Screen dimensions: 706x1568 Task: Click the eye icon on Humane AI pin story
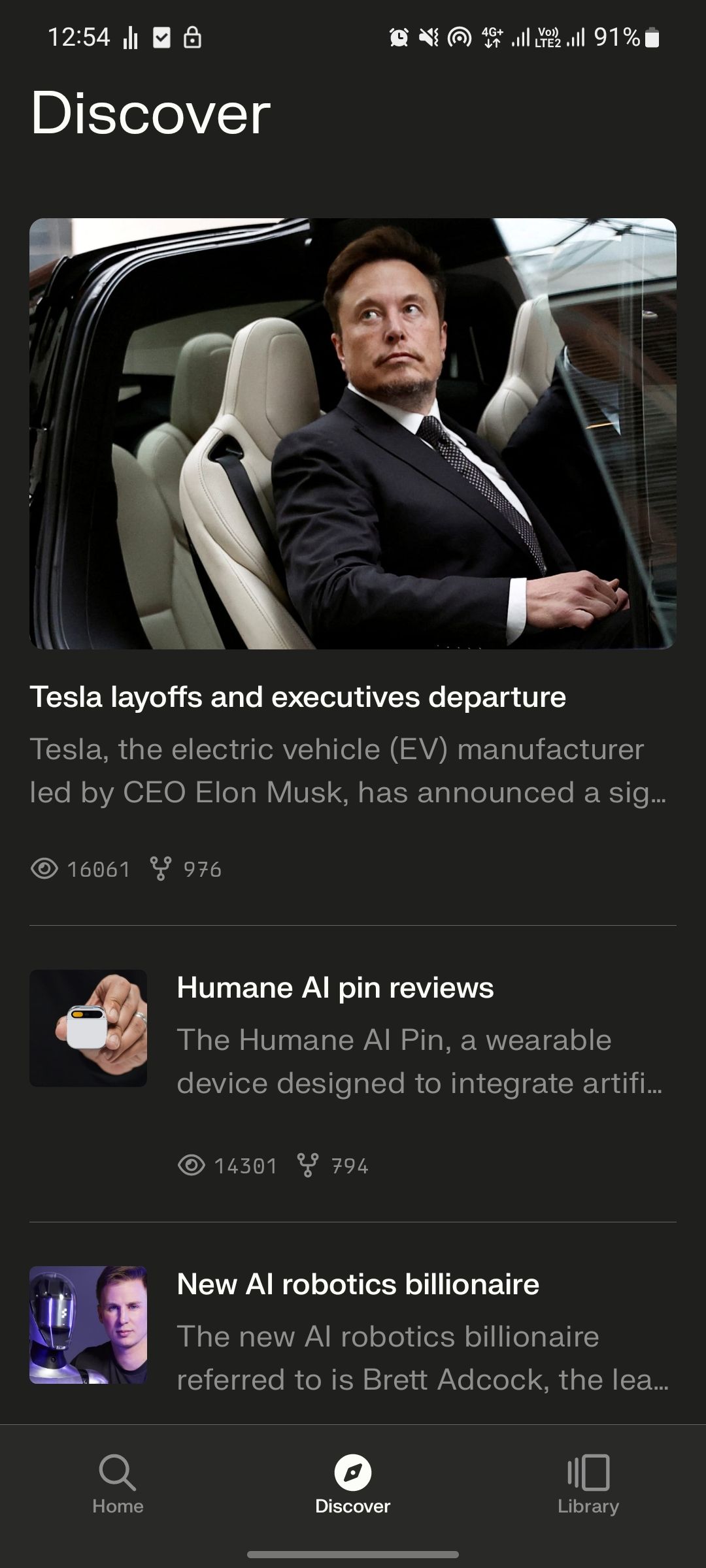(193, 1165)
